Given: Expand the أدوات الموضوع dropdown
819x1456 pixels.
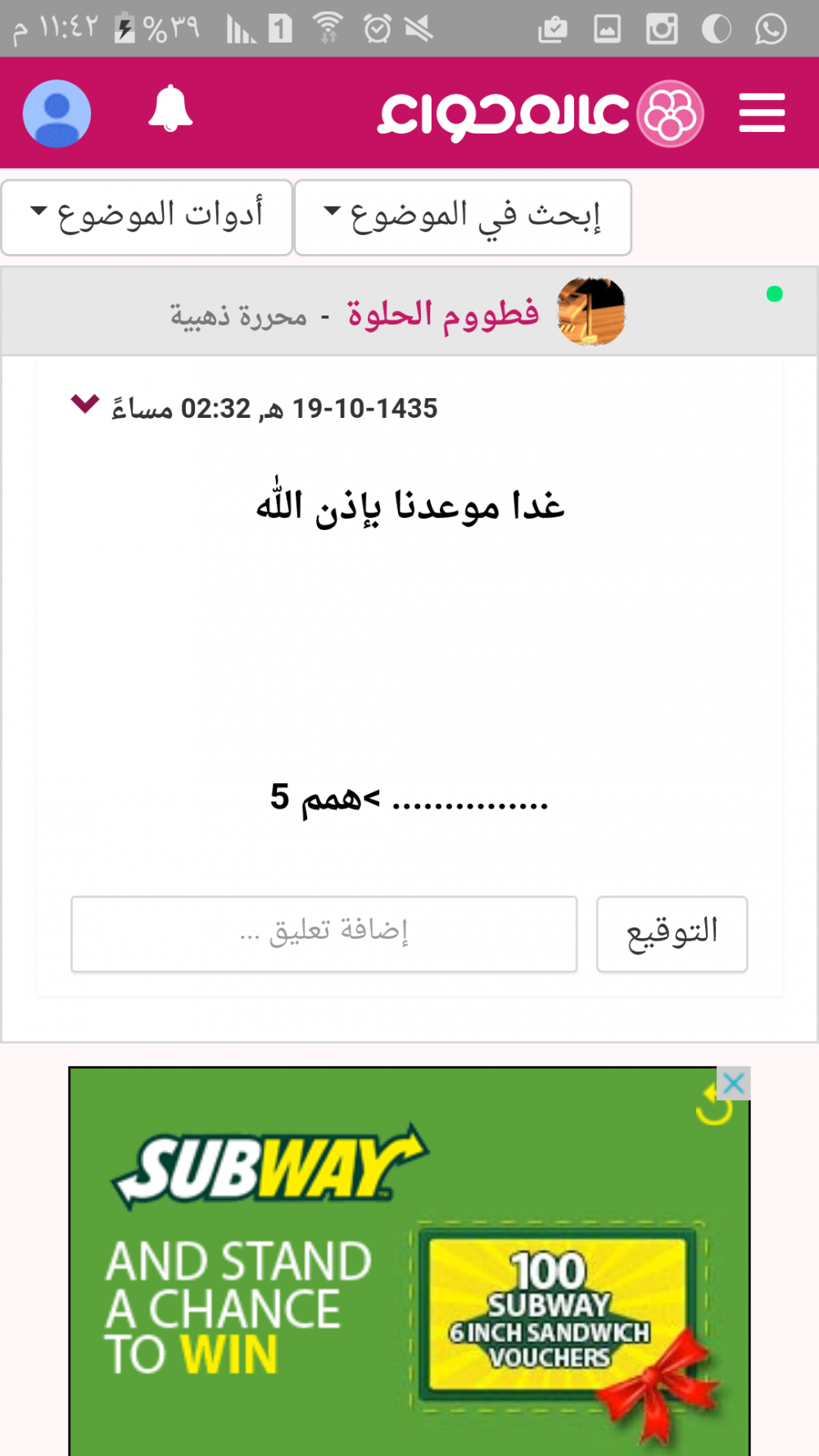Looking at the screenshot, I should tap(147, 217).
